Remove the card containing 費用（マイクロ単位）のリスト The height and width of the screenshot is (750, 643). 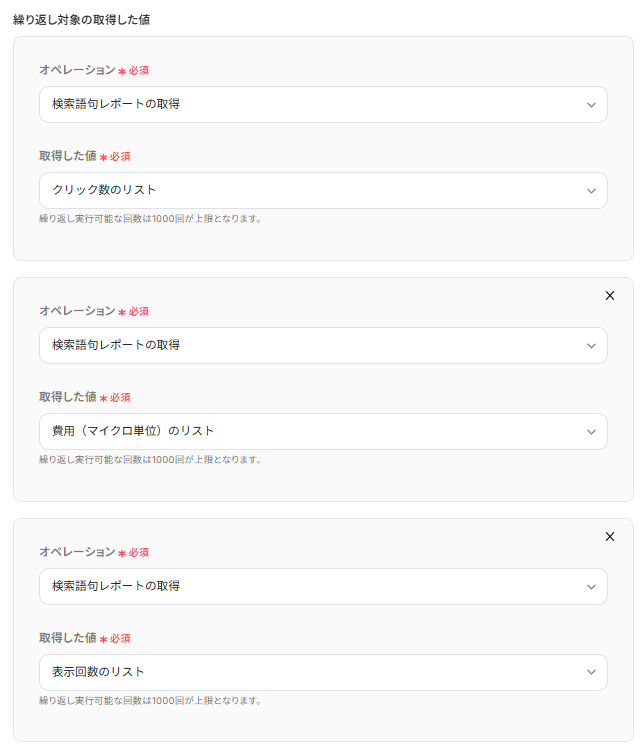610,296
